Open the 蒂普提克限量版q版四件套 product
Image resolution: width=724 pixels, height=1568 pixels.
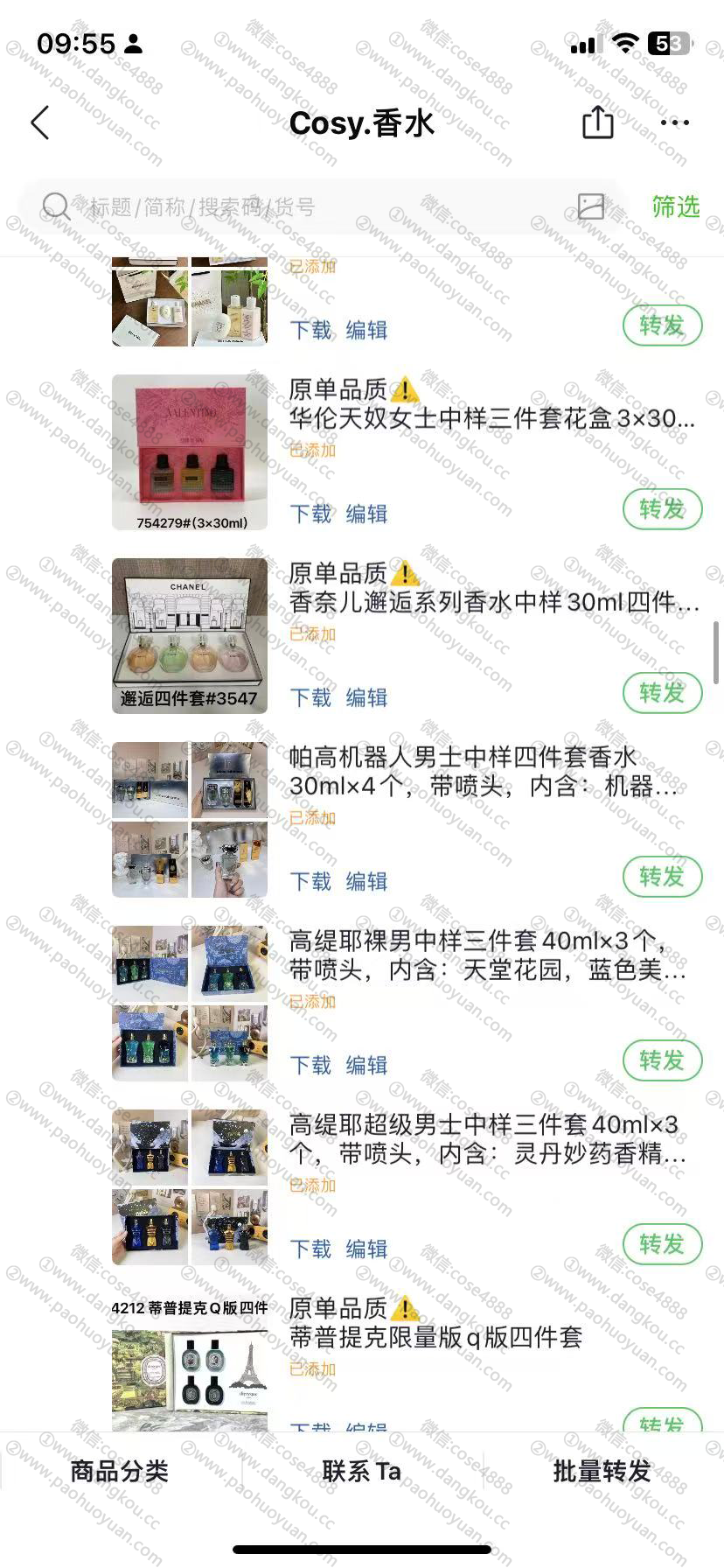click(x=435, y=1337)
